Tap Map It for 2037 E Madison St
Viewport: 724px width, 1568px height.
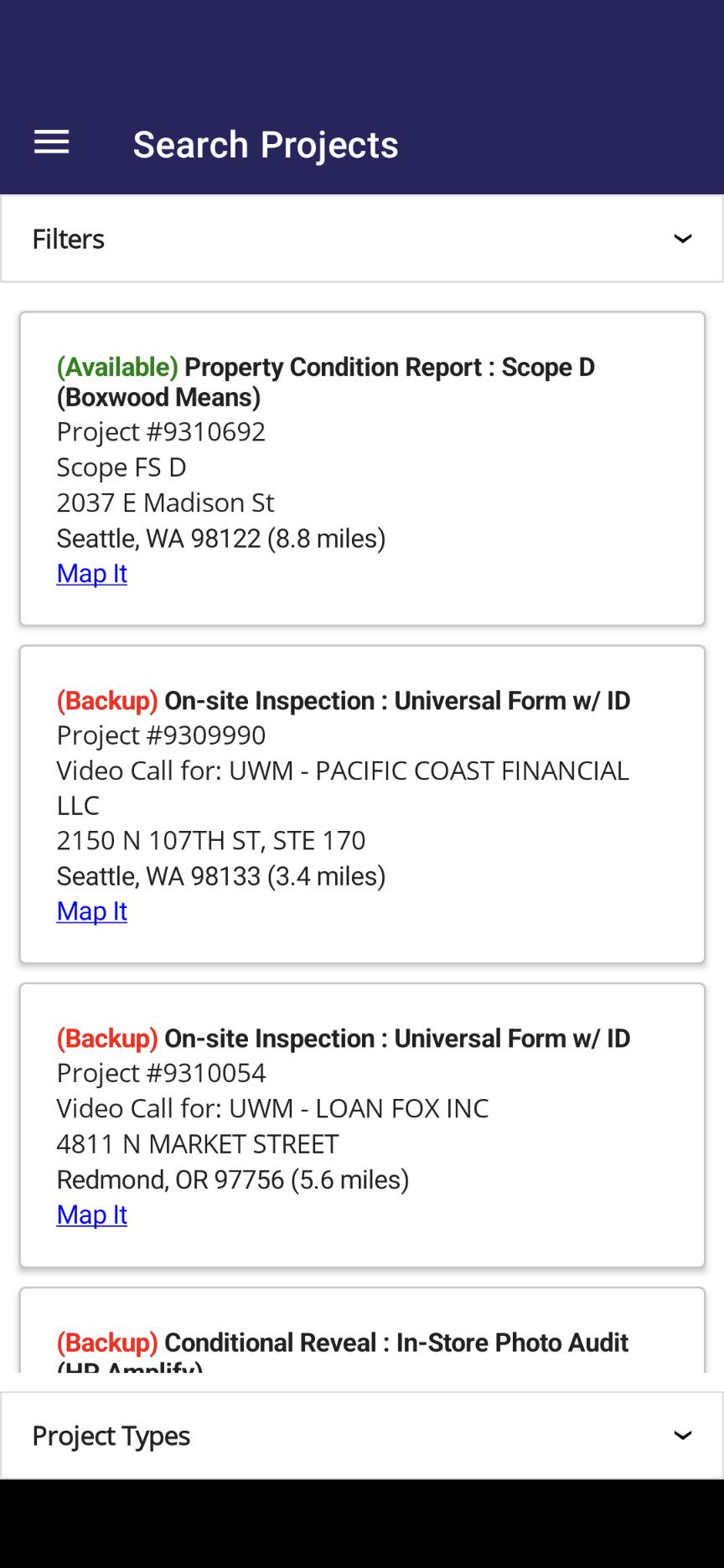coord(92,574)
